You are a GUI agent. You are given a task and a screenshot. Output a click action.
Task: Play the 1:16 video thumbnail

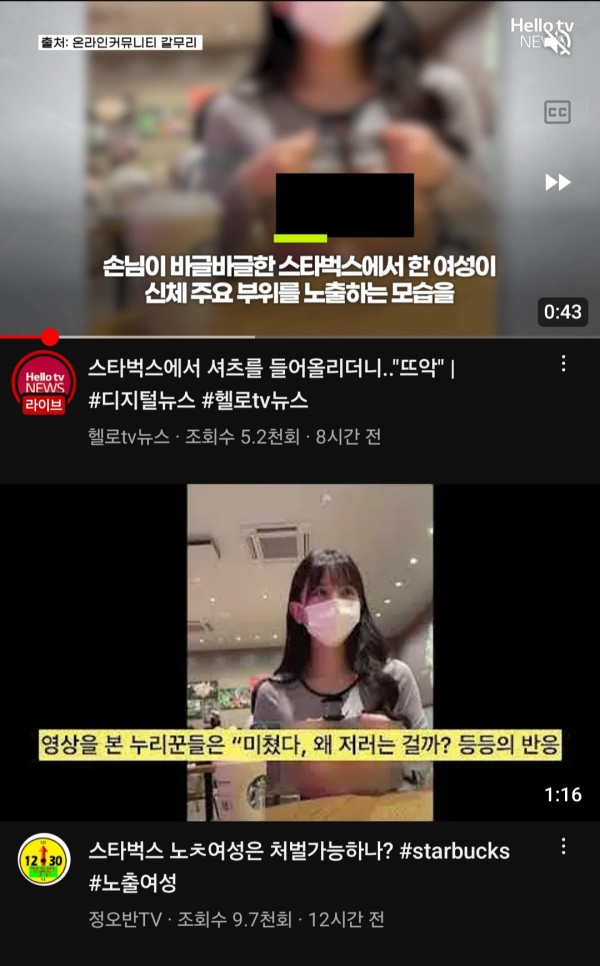(x=310, y=652)
